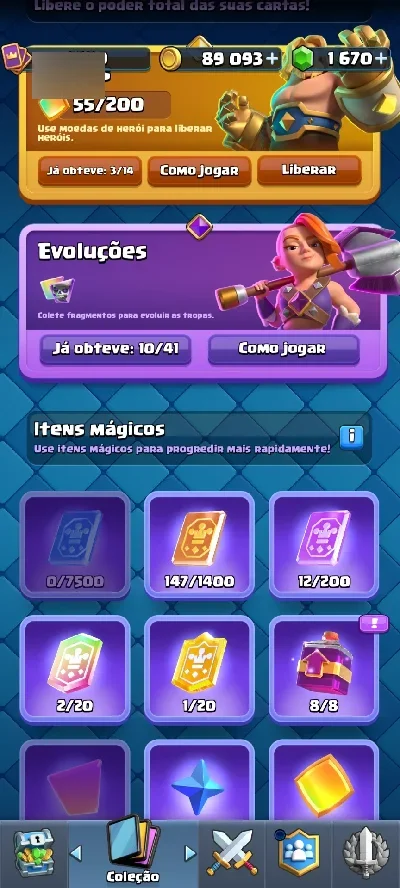Select the yellow gem magic item
400x888 pixels.
[x=324, y=782]
